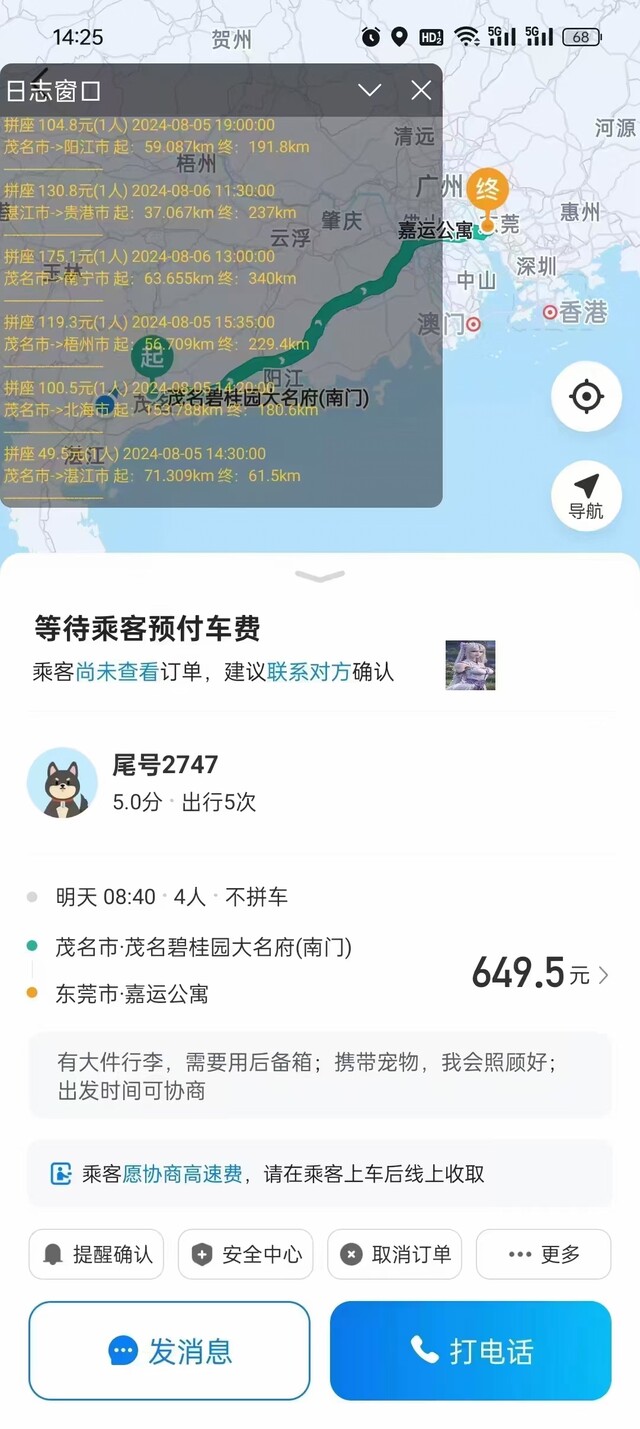
Task: Cancel the order via 取消订单
Action: click(395, 1254)
